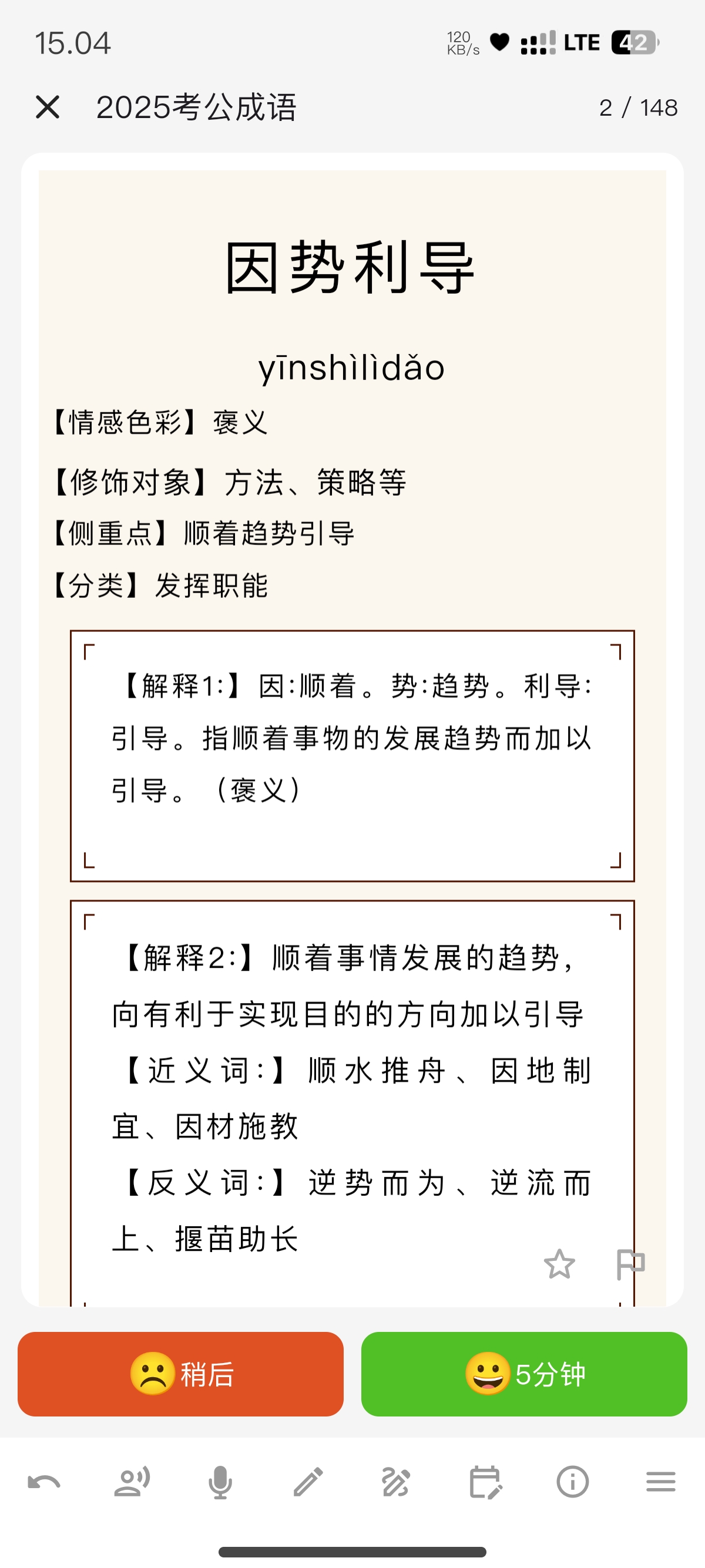Image resolution: width=705 pixels, height=1568 pixels.
Task: Play the card's text-to-speech audio
Action: [x=132, y=1482]
